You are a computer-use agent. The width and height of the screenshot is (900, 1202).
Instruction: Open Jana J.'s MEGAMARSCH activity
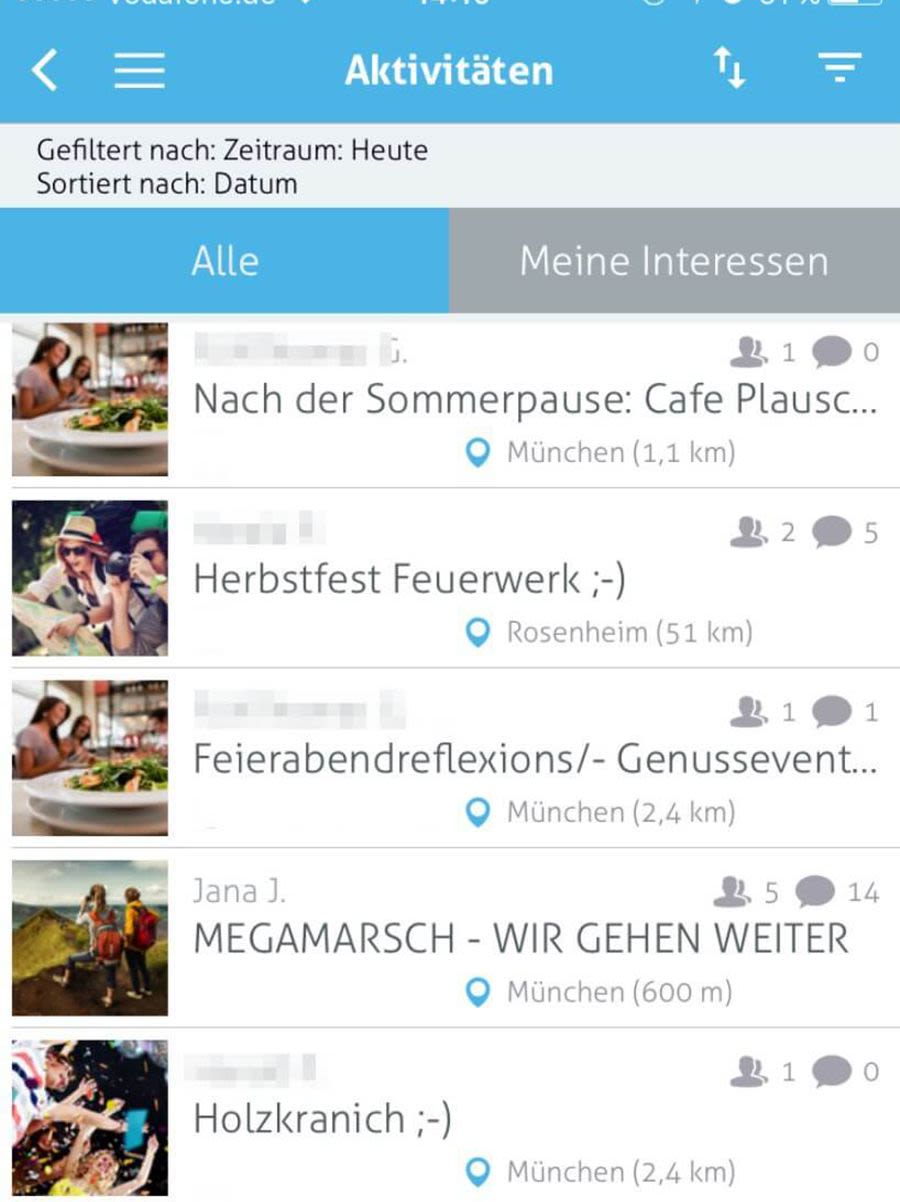(x=520, y=939)
